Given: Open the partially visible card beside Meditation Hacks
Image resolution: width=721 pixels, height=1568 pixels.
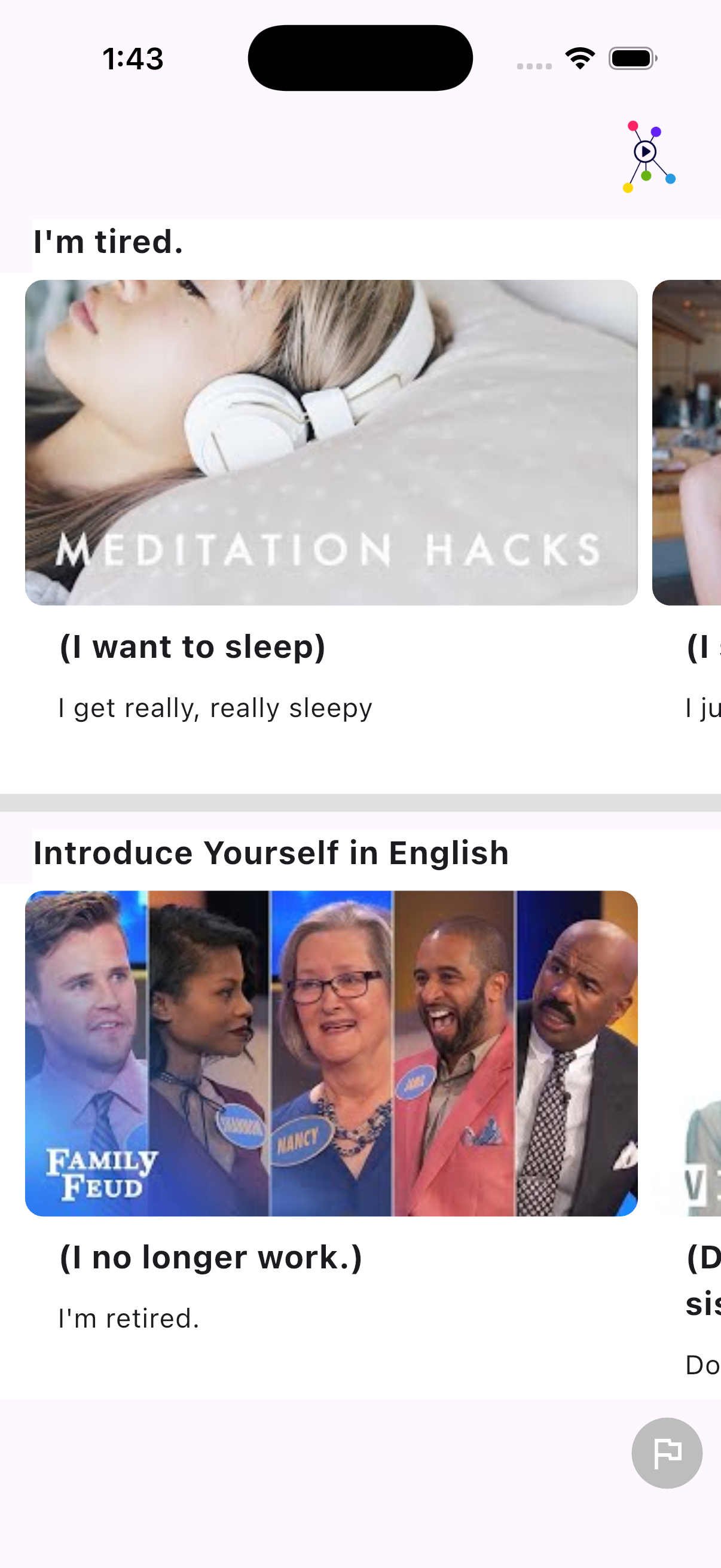Looking at the screenshot, I should click(x=688, y=443).
